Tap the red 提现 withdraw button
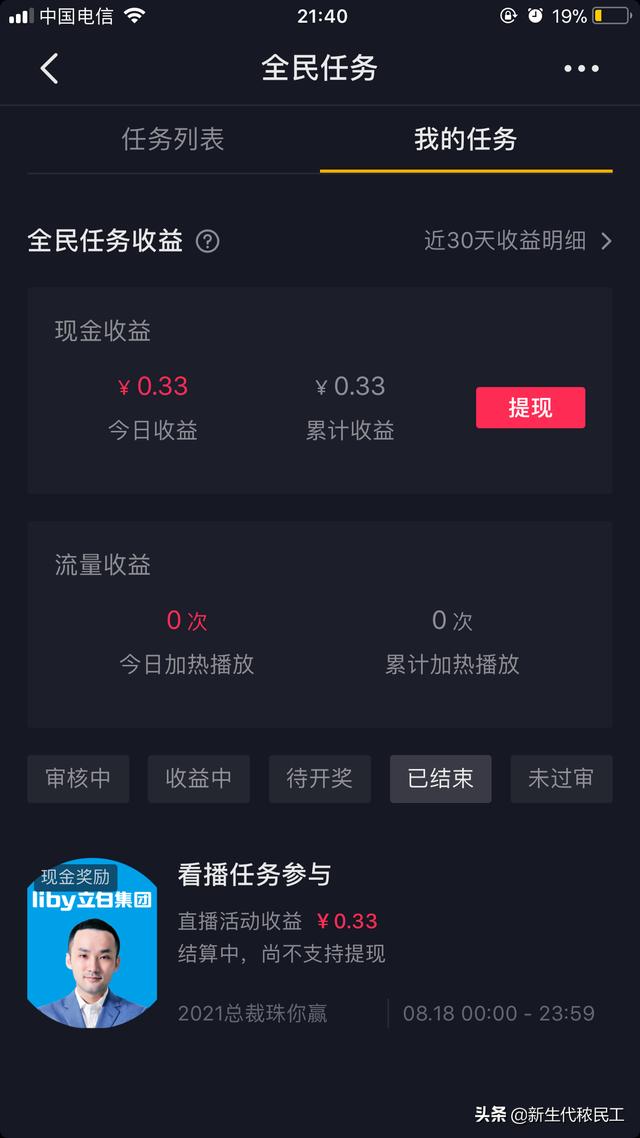Viewport: 640px width, 1138px height. (530, 407)
